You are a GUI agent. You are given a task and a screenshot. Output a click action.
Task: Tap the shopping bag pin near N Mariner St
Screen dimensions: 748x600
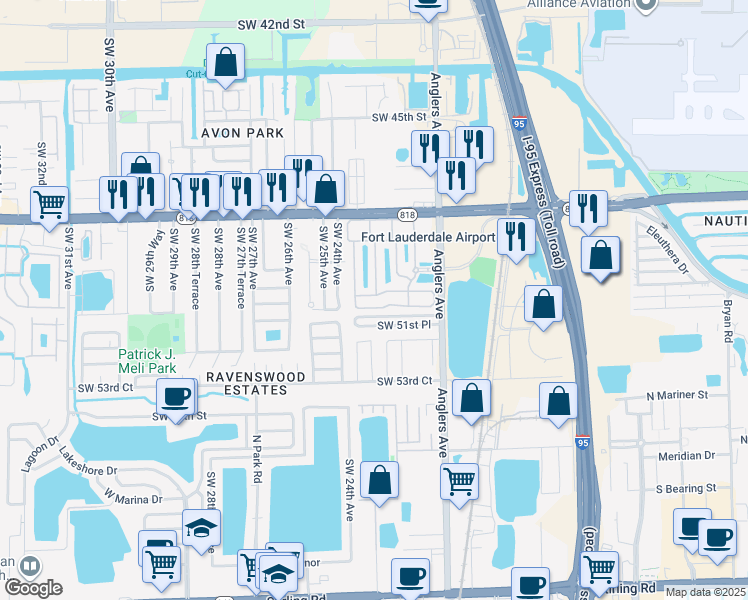pos(559,400)
